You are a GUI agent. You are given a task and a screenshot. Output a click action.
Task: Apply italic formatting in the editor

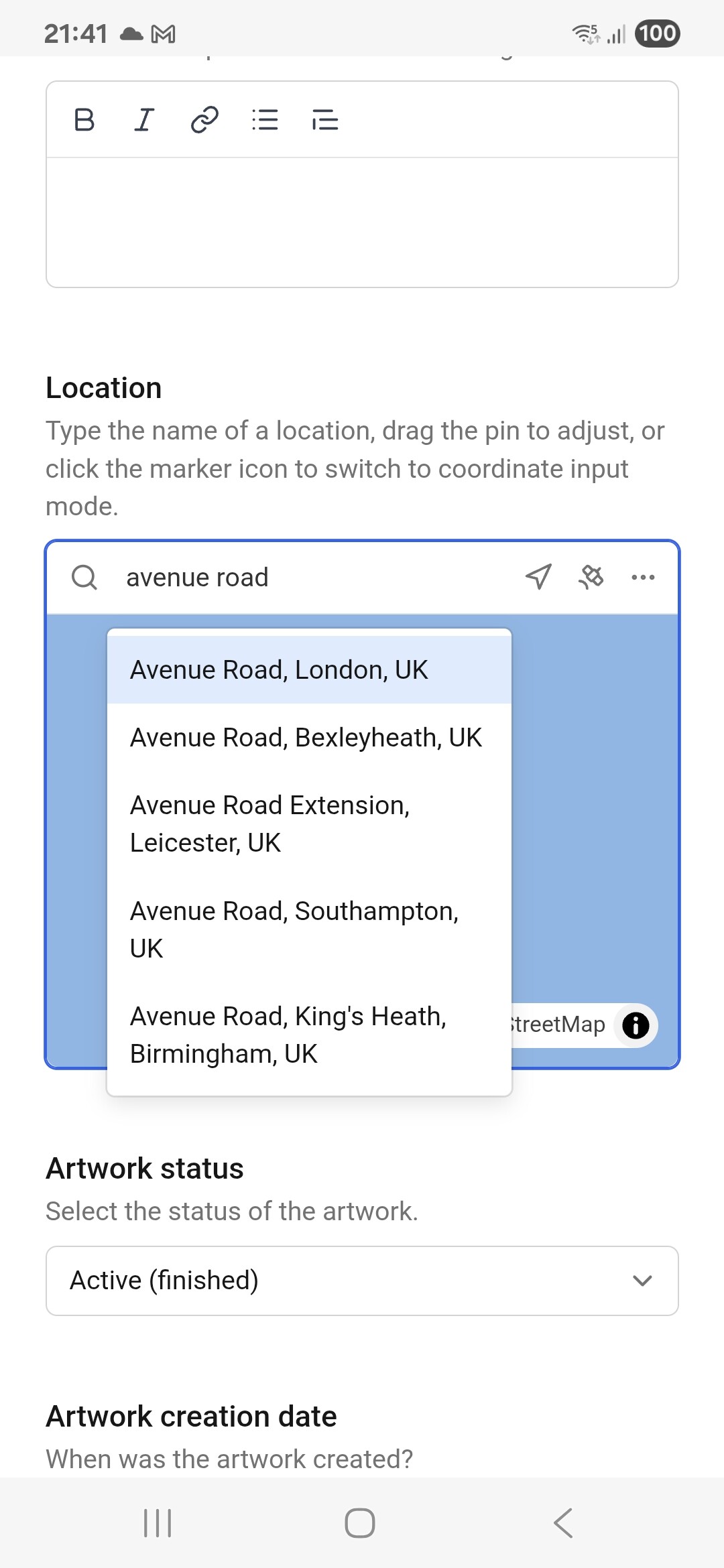[144, 120]
